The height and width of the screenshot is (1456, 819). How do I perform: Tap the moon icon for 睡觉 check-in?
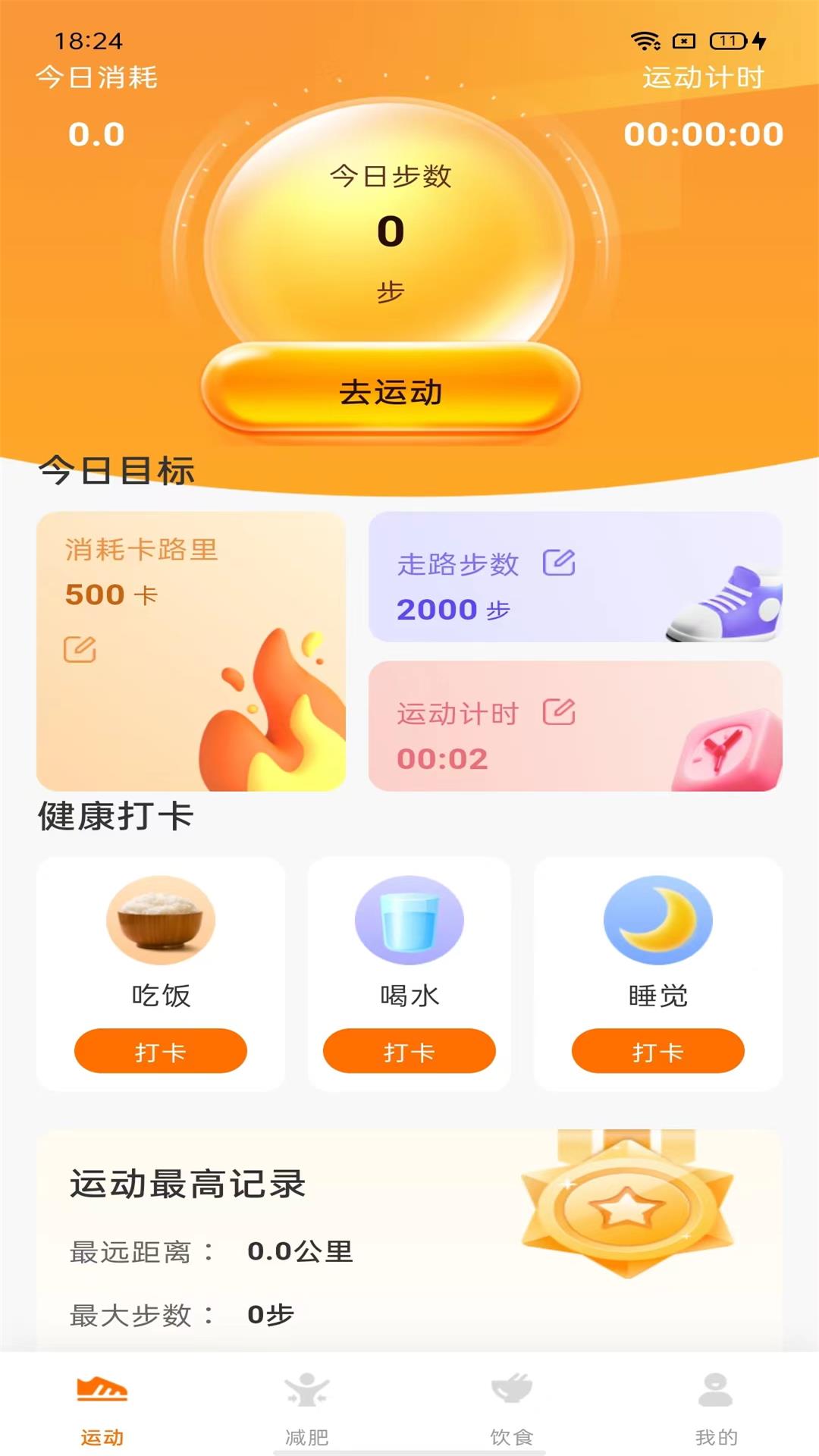657,919
